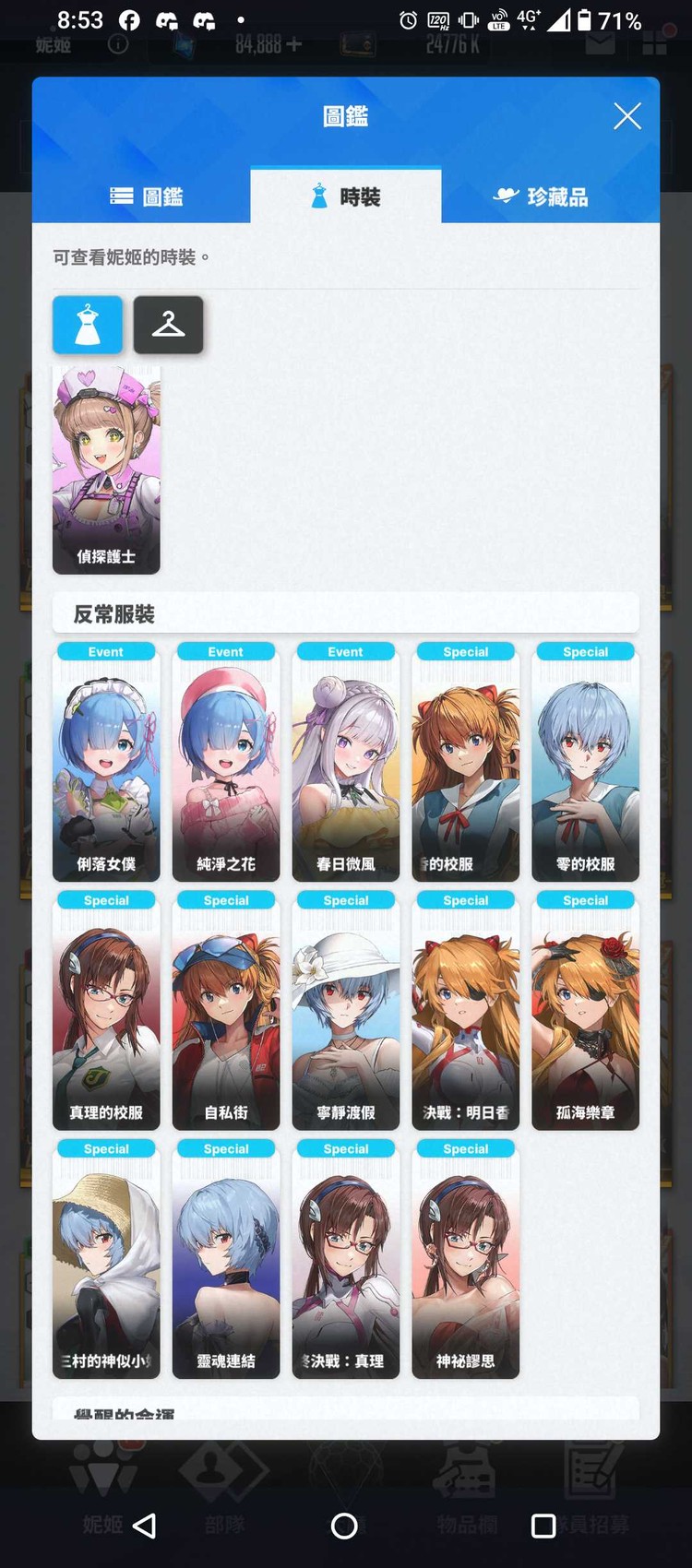The height and width of the screenshot is (1568, 692).
Task: Open the 孤海樂章 costume card
Action: [x=585, y=1011]
